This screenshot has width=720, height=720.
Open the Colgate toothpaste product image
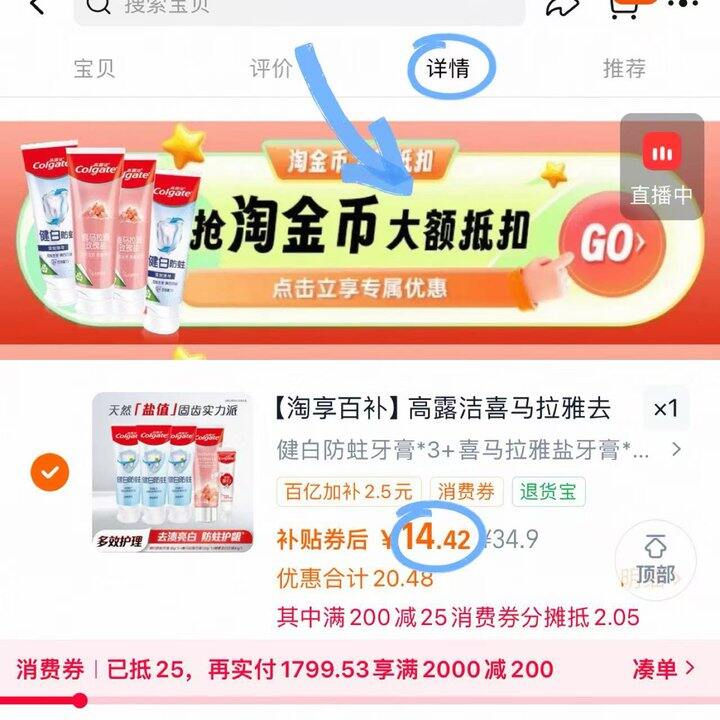pyautogui.click(x=169, y=467)
